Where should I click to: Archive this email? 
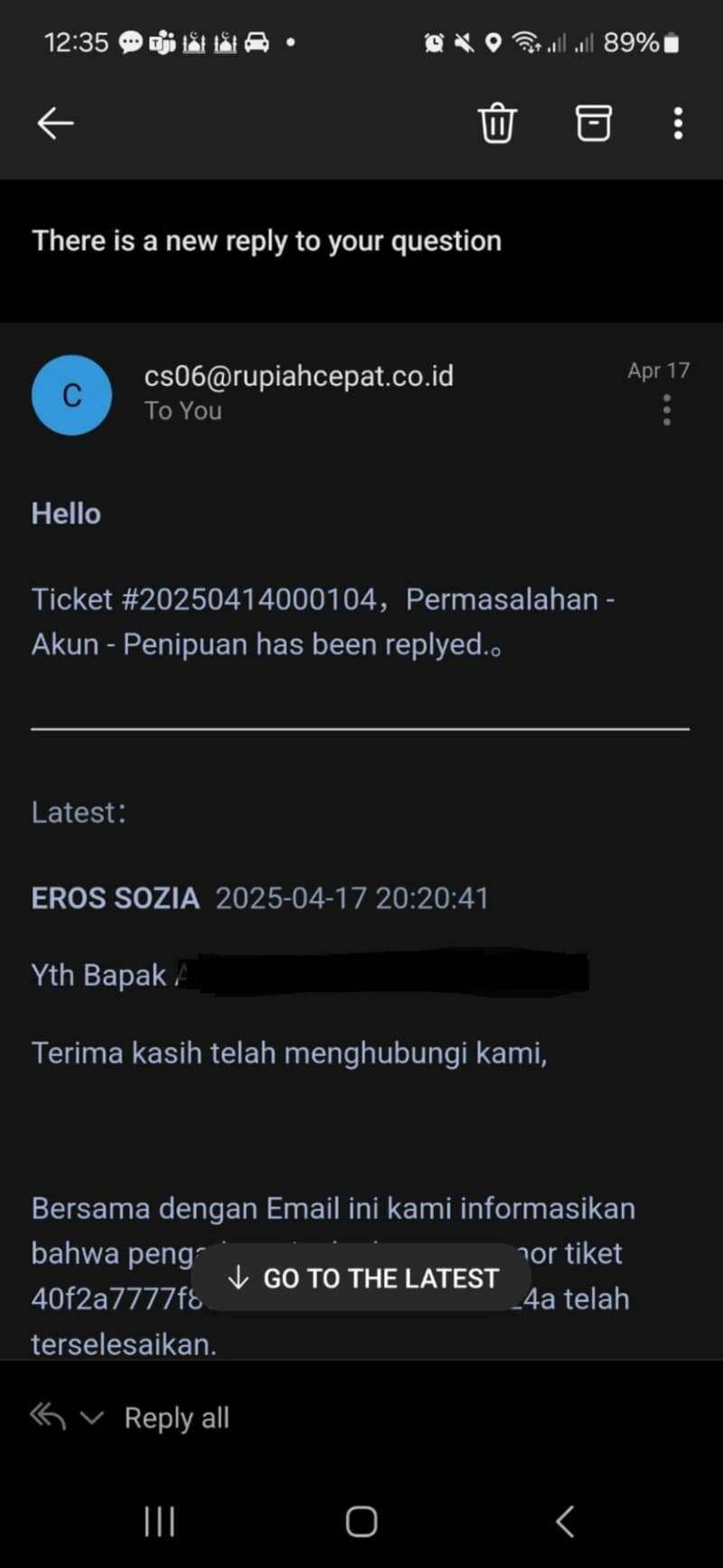point(594,123)
